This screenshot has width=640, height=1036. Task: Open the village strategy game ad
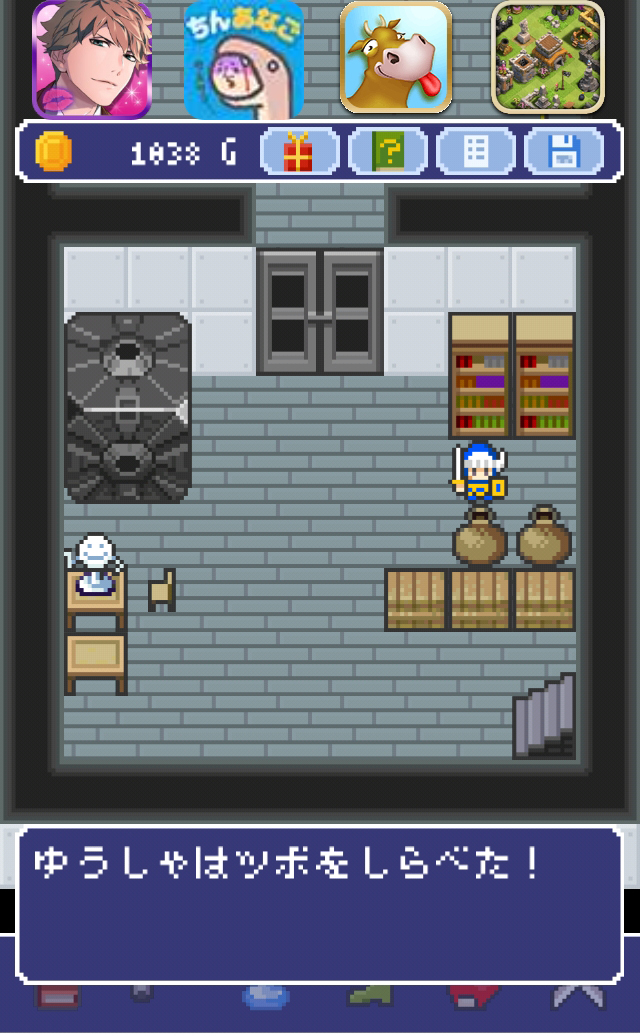548,56
